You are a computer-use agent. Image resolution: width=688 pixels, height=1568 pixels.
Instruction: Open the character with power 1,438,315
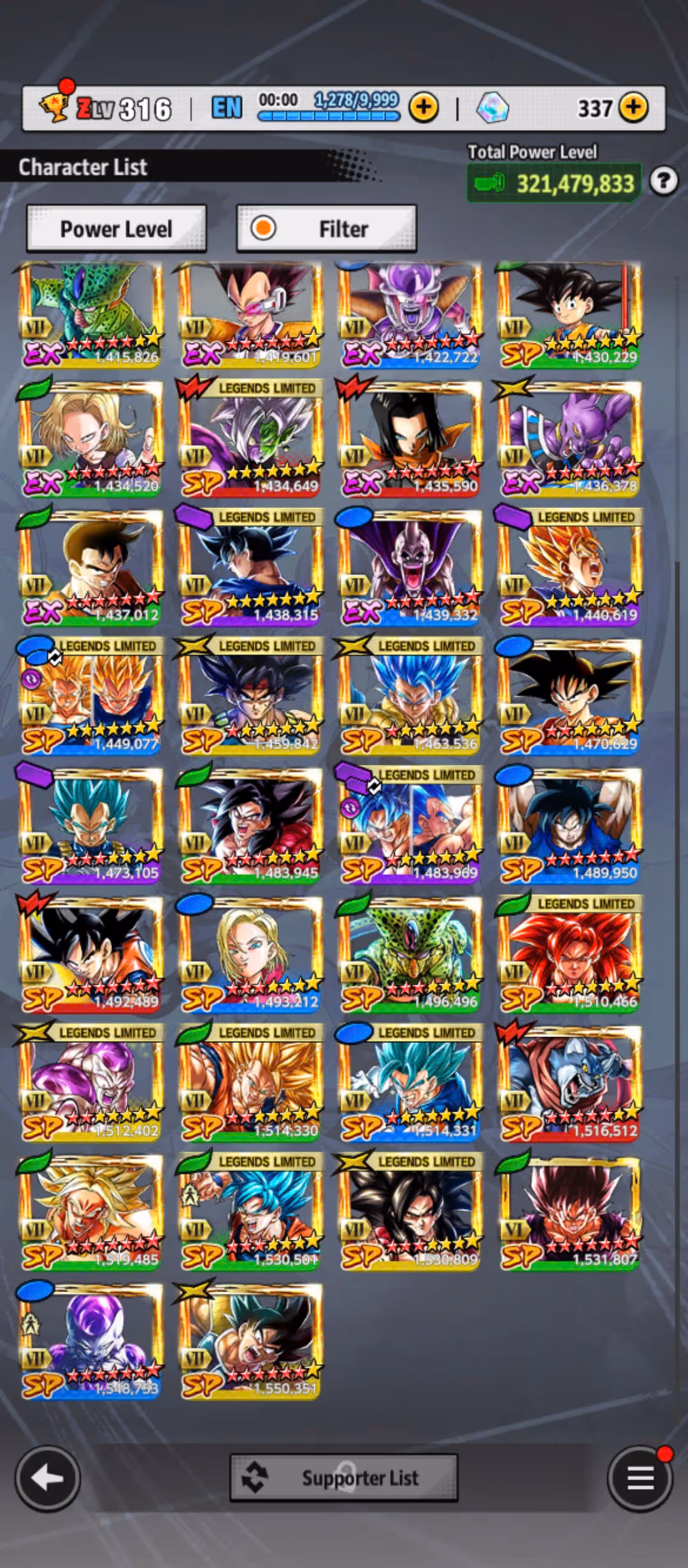[250, 567]
